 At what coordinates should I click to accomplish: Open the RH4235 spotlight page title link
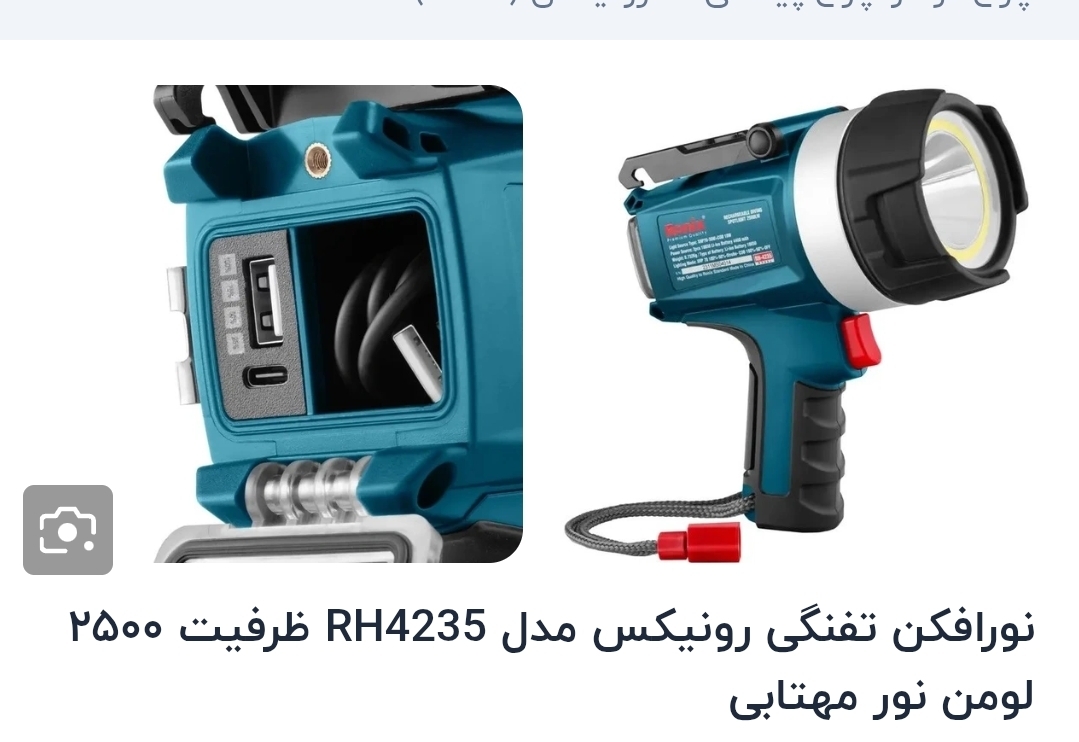tap(551, 661)
